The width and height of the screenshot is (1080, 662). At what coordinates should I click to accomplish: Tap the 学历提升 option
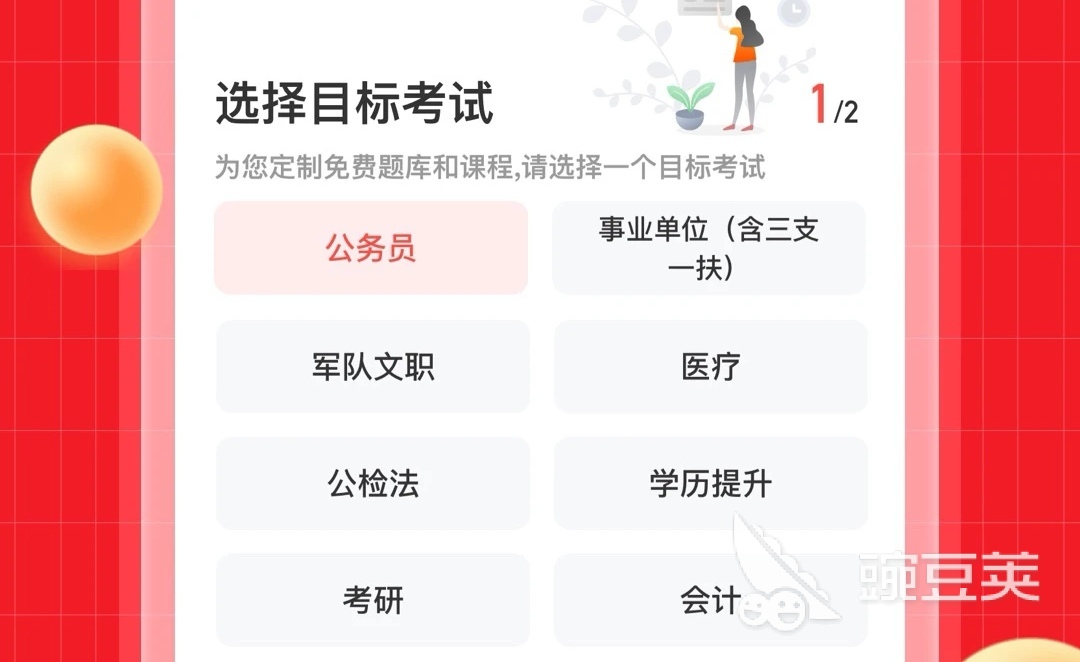(x=710, y=484)
